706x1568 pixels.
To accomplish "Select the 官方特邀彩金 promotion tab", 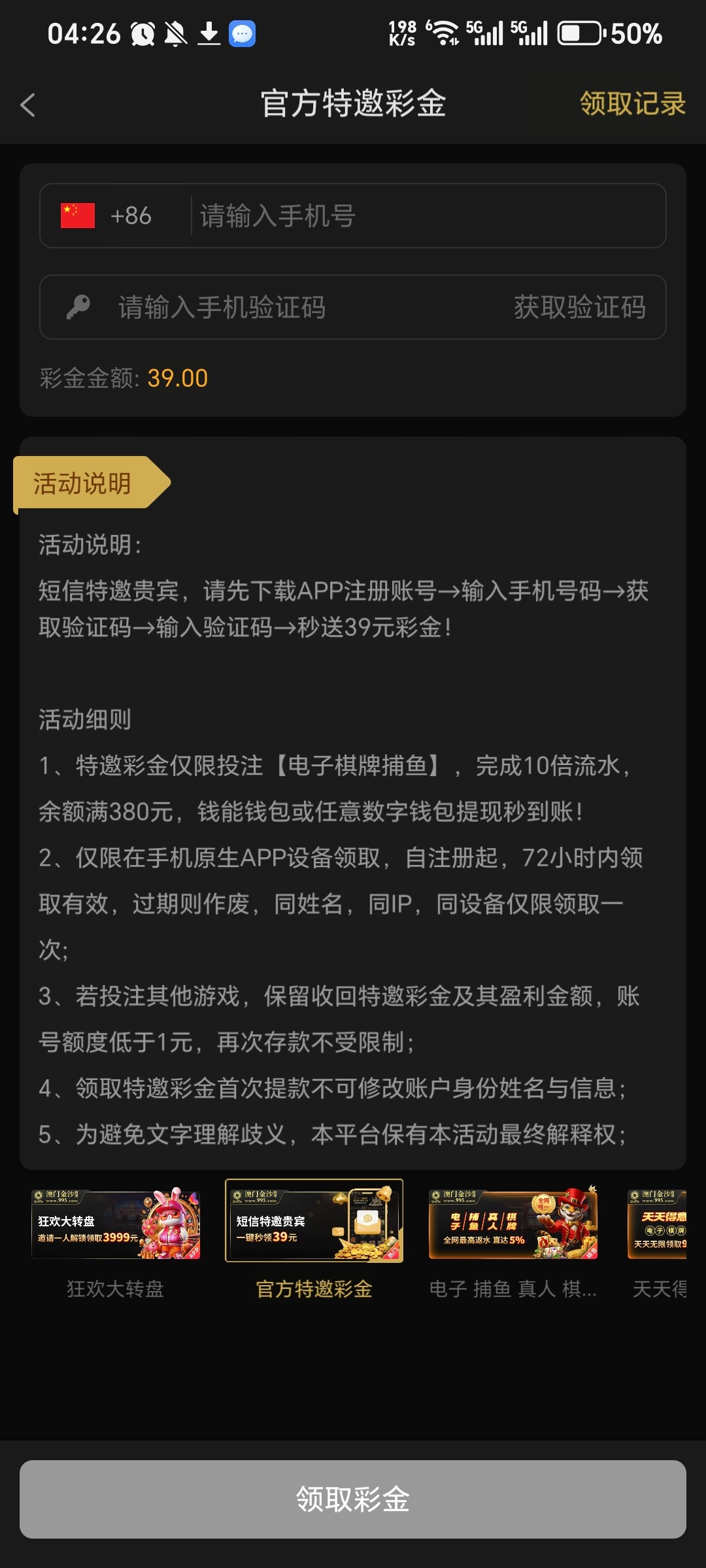I will click(x=314, y=1223).
